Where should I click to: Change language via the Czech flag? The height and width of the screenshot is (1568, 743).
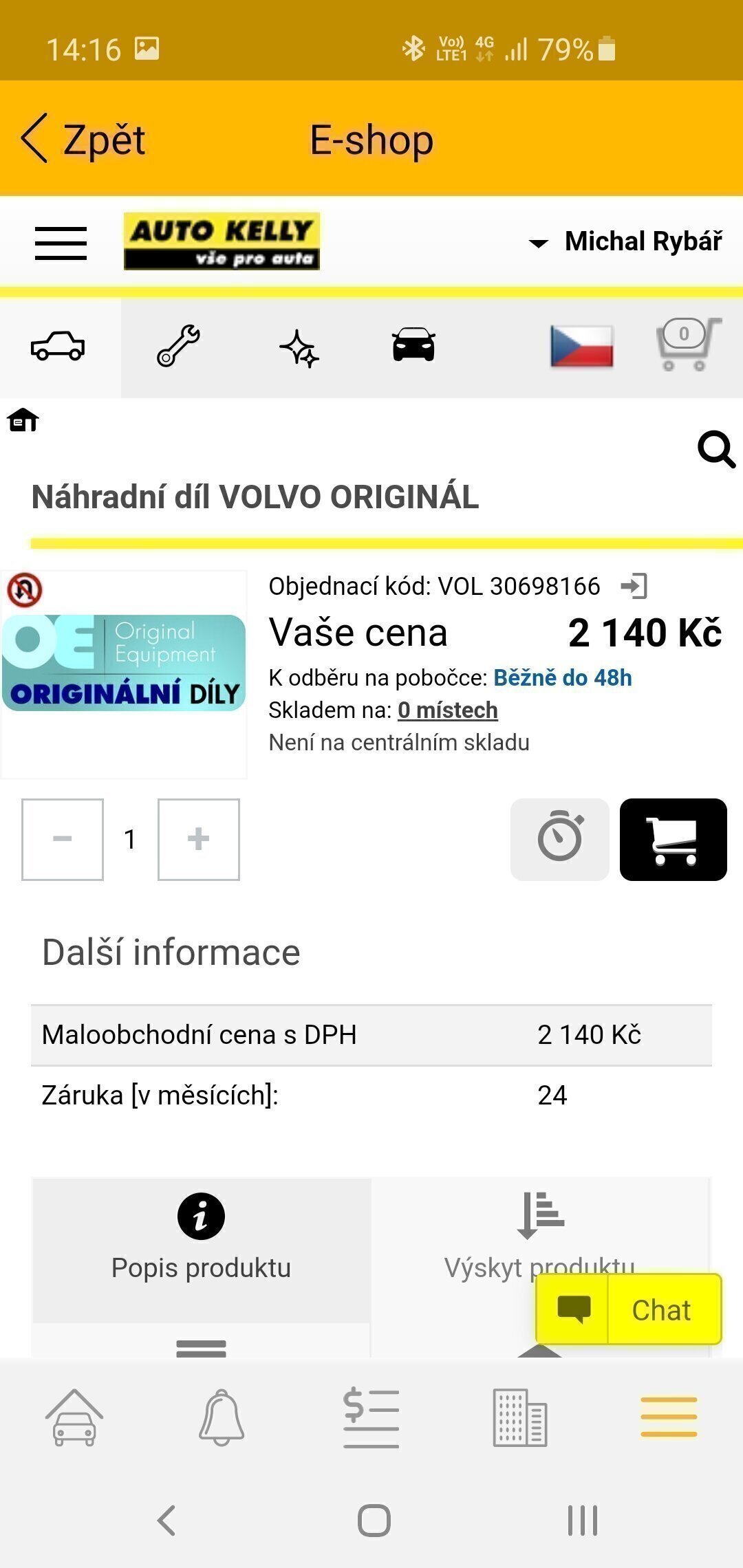point(581,346)
